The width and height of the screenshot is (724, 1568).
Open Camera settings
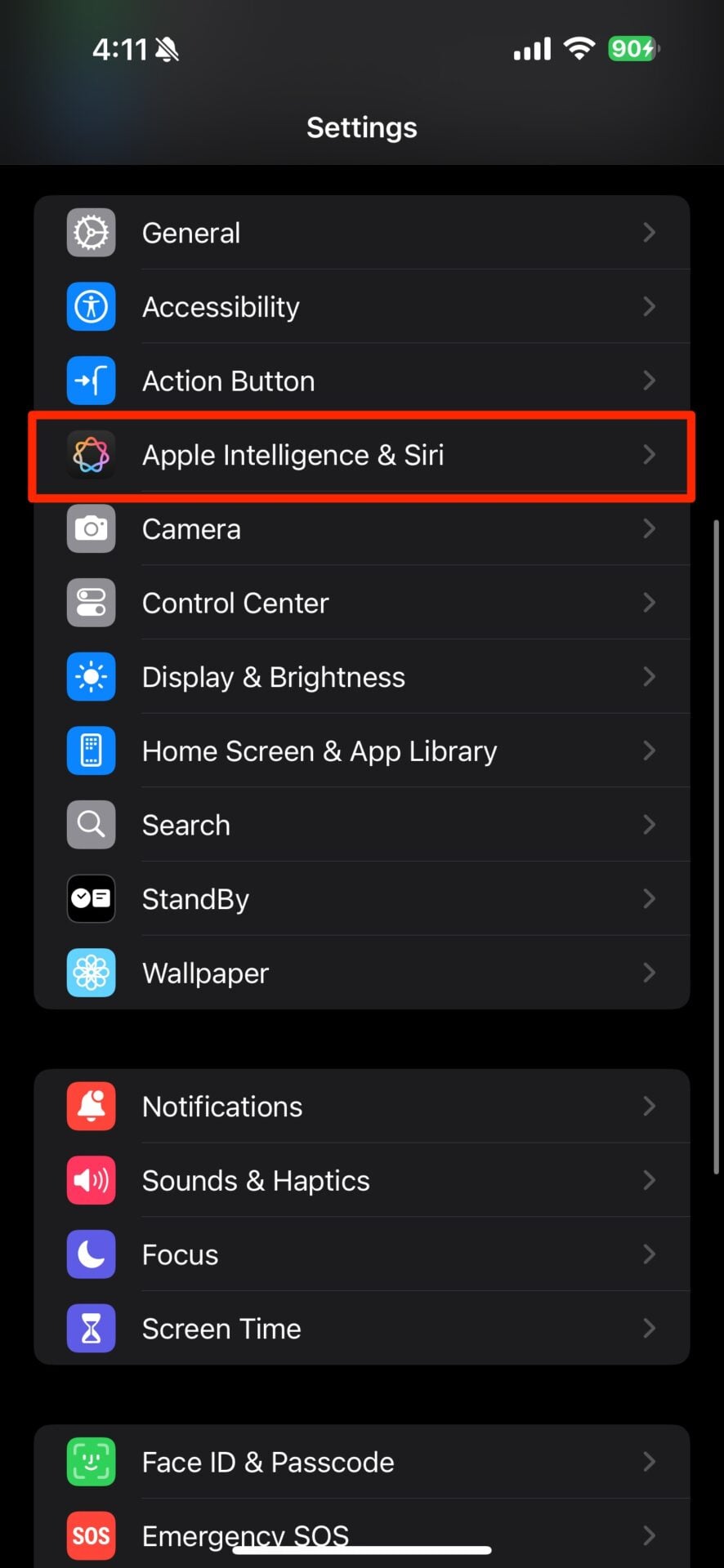pos(361,529)
